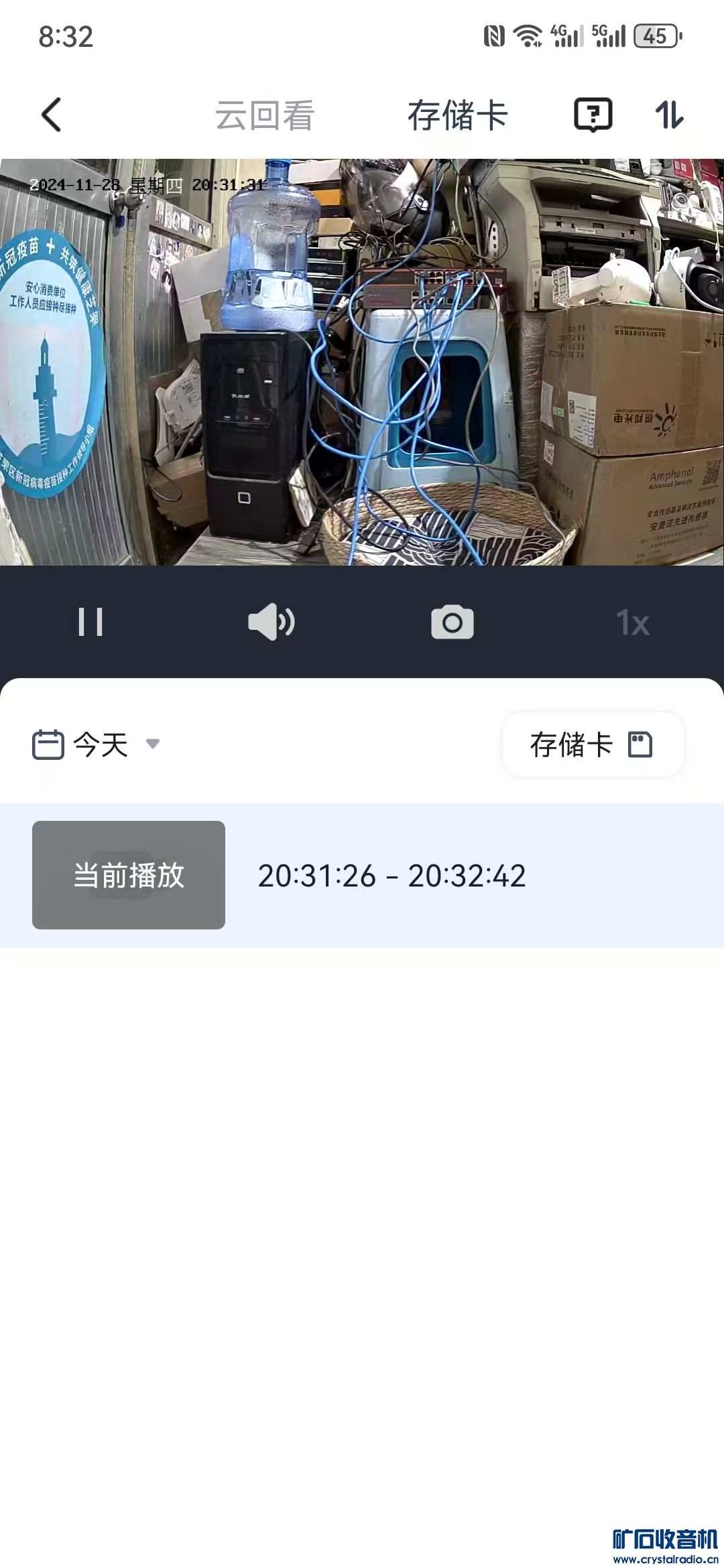Tap the up-down arrows transfer icon
Viewport: 724px width, 1568px height.
[x=669, y=115]
